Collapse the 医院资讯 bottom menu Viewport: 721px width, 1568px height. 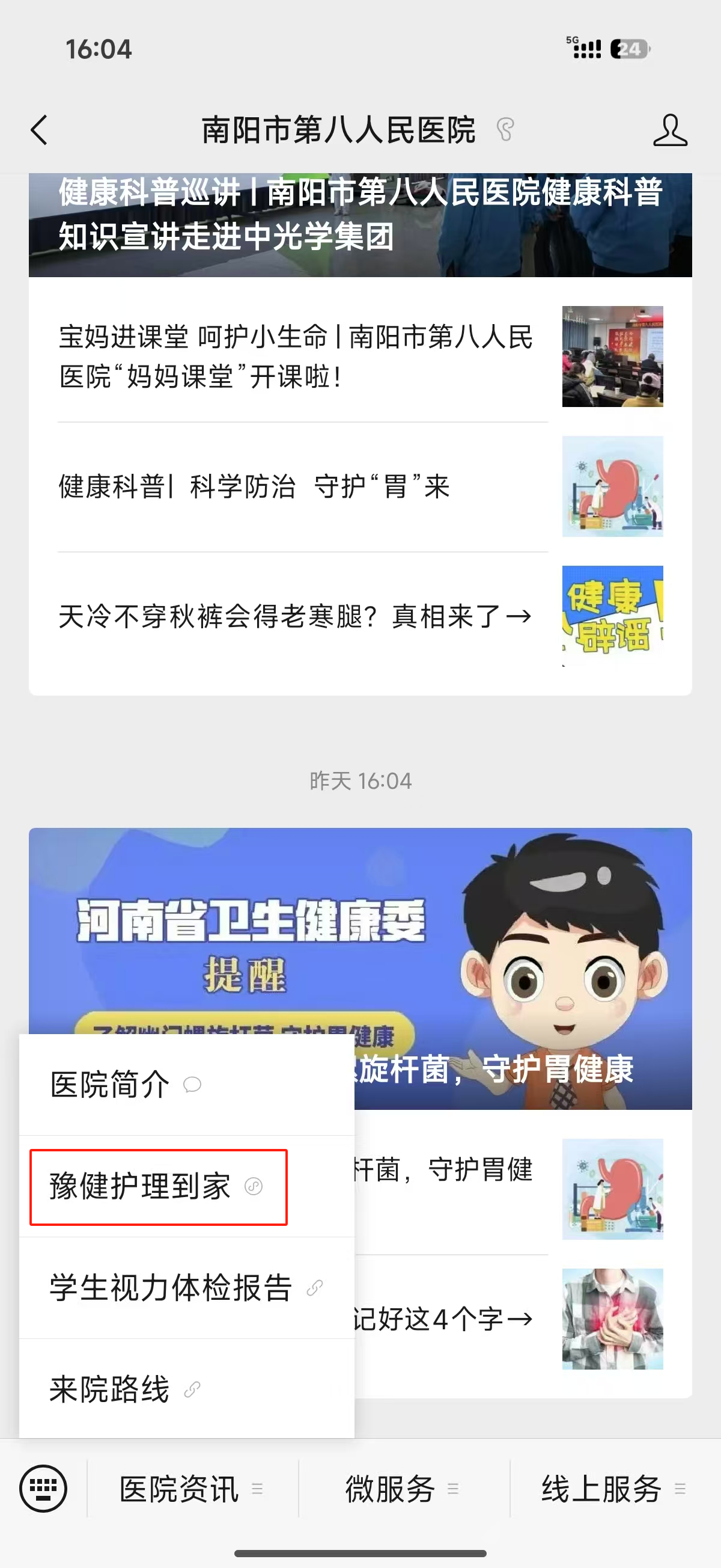[191, 1489]
